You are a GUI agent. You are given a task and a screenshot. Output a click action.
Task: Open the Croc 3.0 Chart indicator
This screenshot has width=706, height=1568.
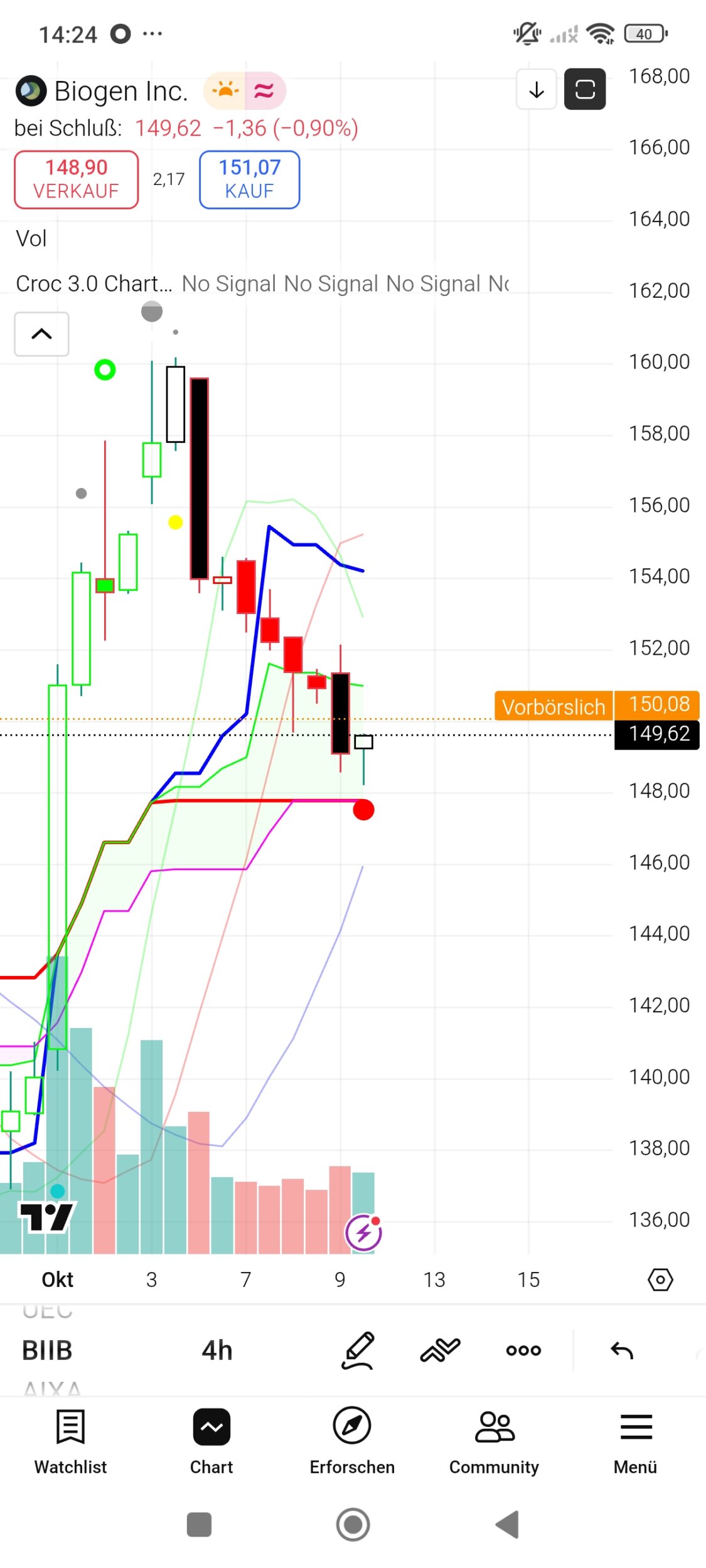94,283
